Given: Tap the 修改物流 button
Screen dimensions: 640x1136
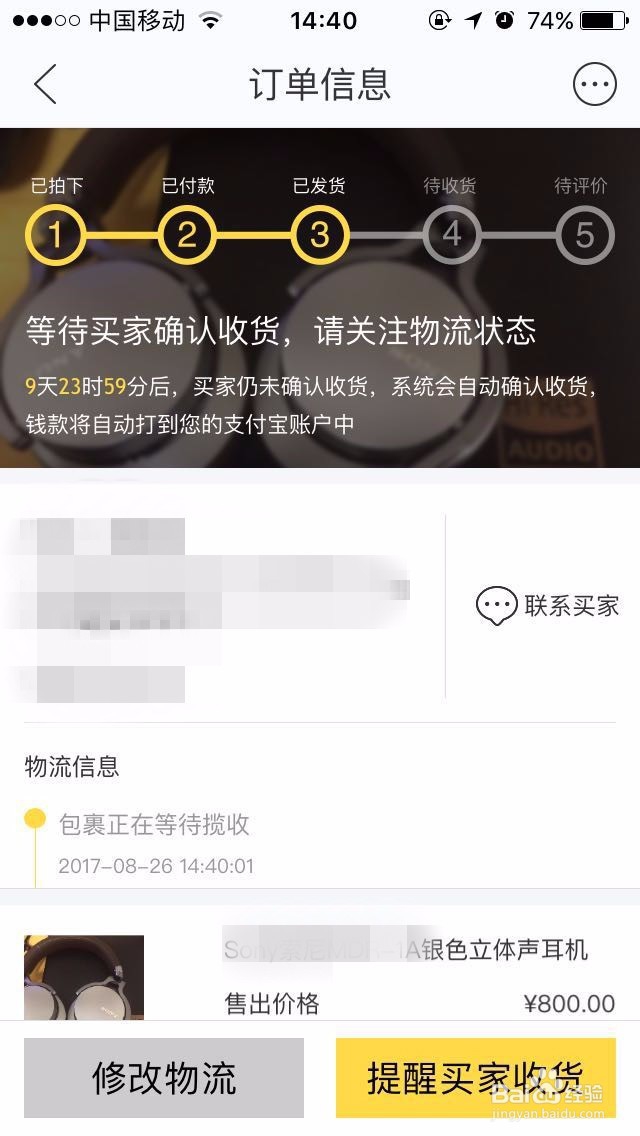Looking at the screenshot, I should (164, 1078).
